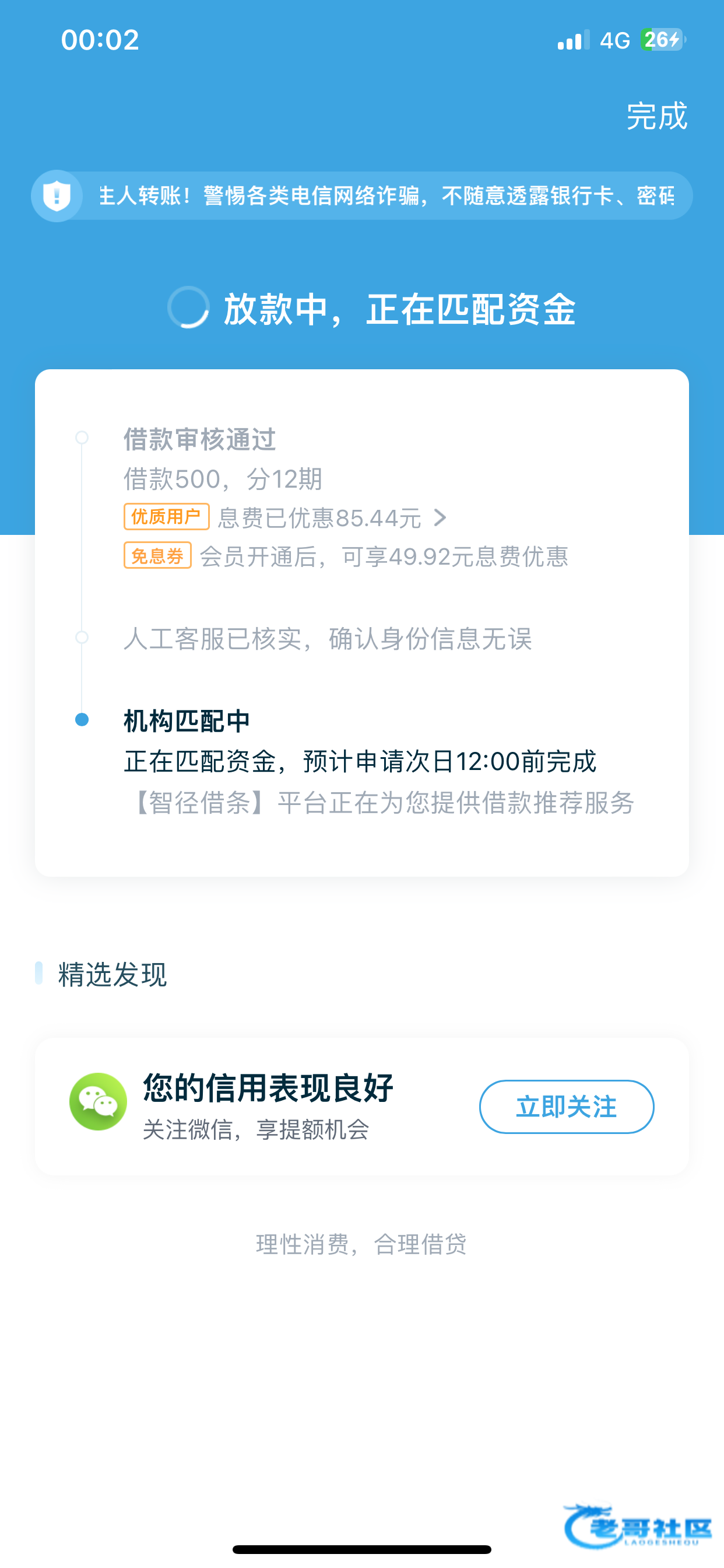Open the 您的信用表现良好 card

click(x=268, y=1105)
